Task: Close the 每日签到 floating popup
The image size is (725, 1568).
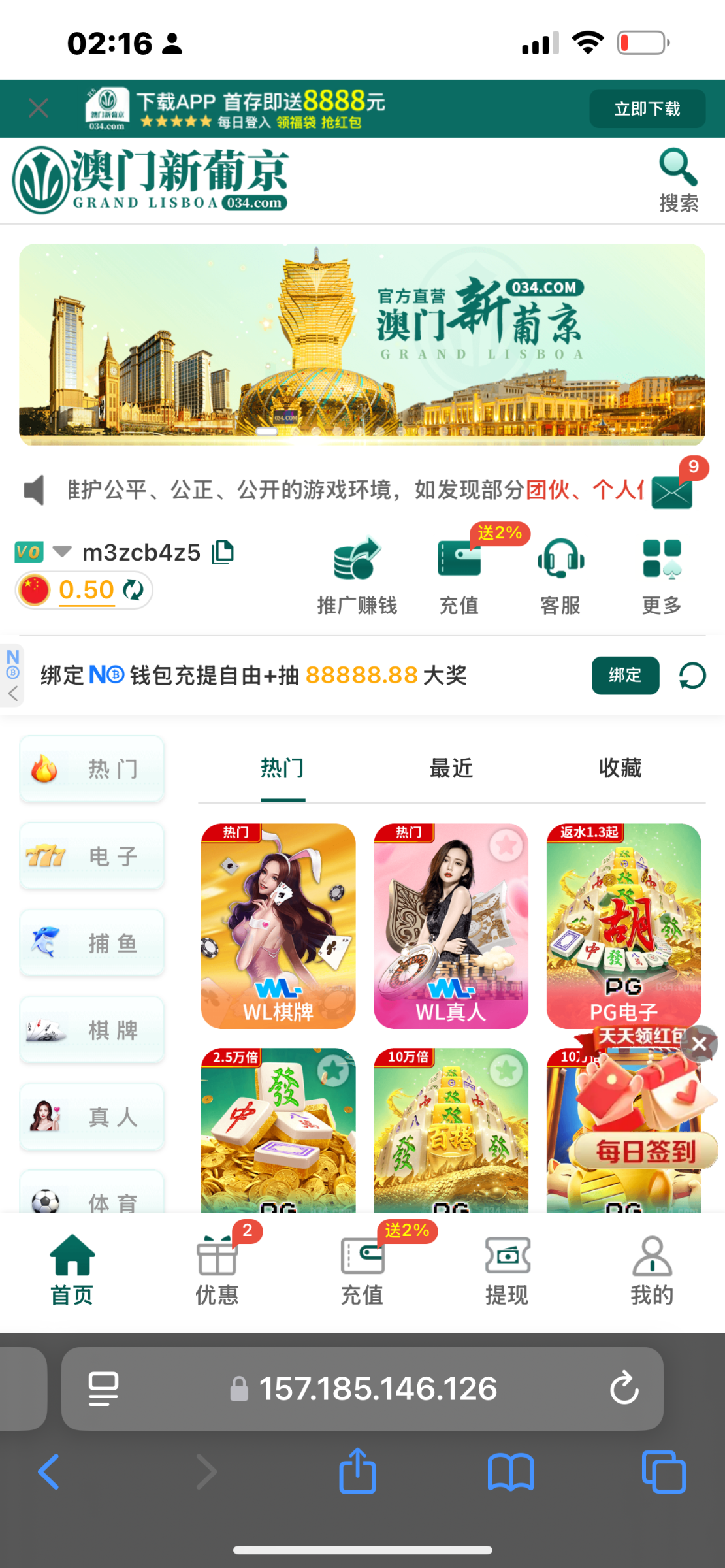Action: click(699, 1044)
